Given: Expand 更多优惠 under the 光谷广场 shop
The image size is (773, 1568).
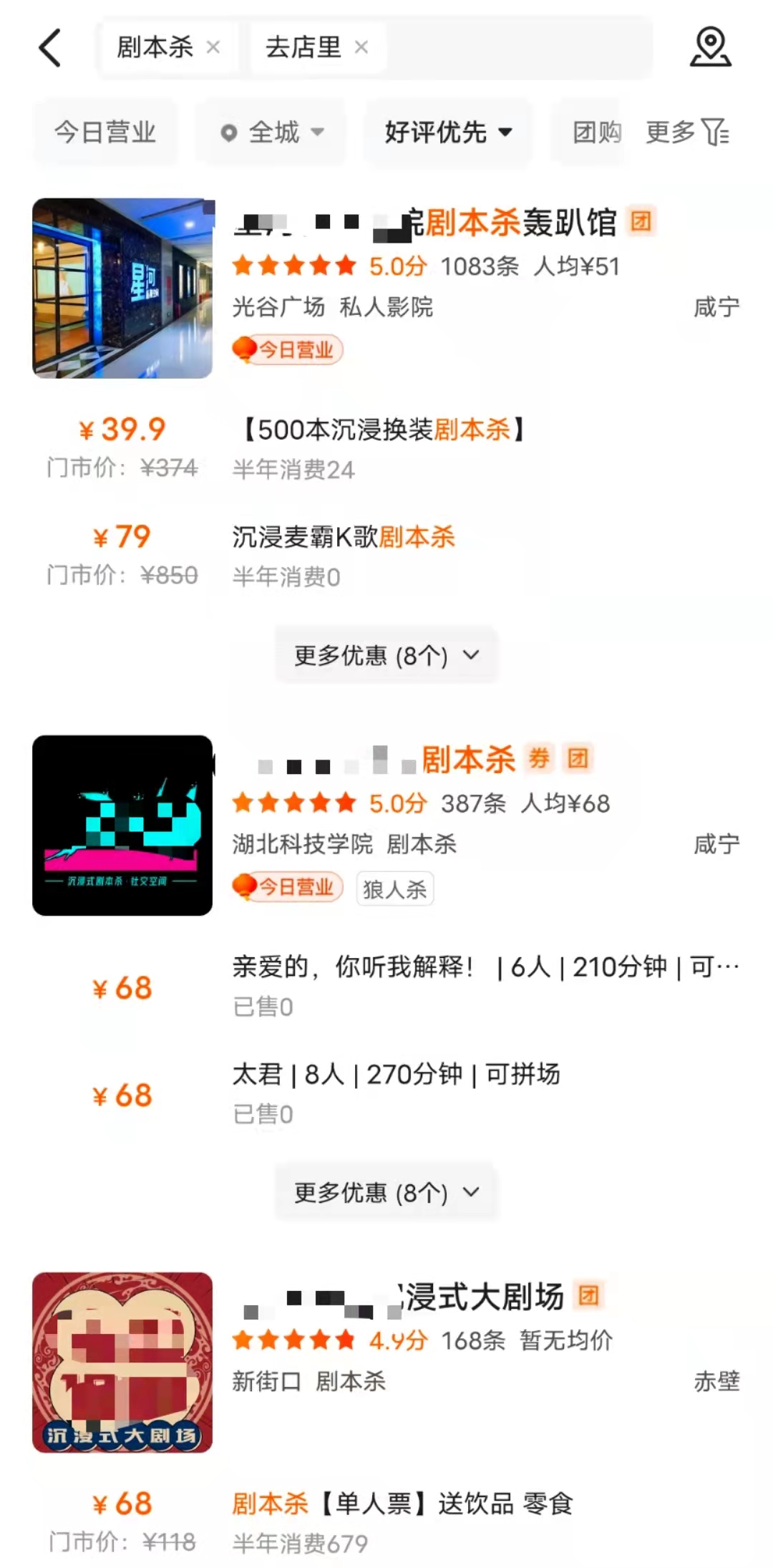Looking at the screenshot, I should (x=386, y=655).
